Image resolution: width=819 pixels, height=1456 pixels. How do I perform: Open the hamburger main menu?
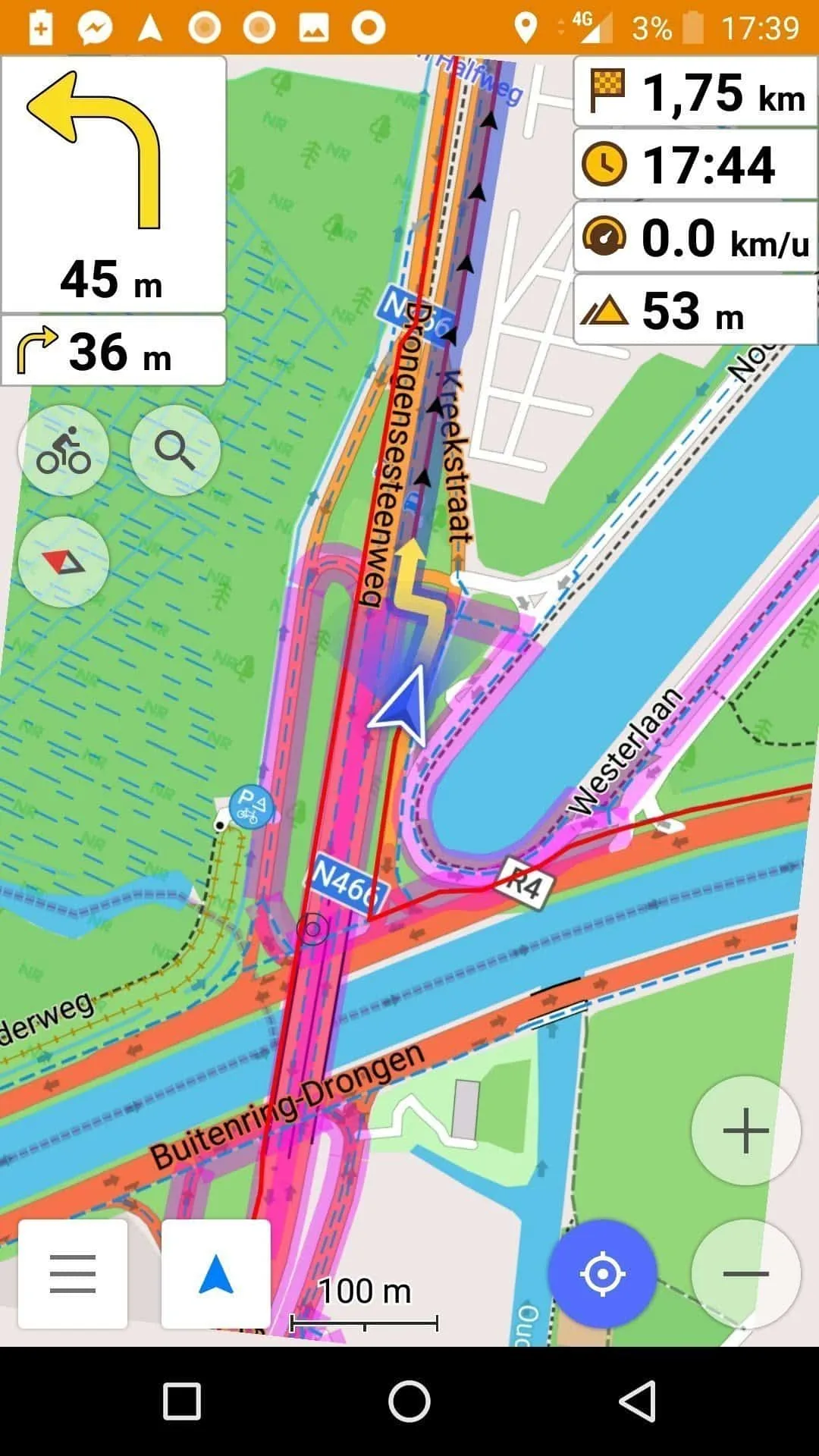[x=73, y=1274]
